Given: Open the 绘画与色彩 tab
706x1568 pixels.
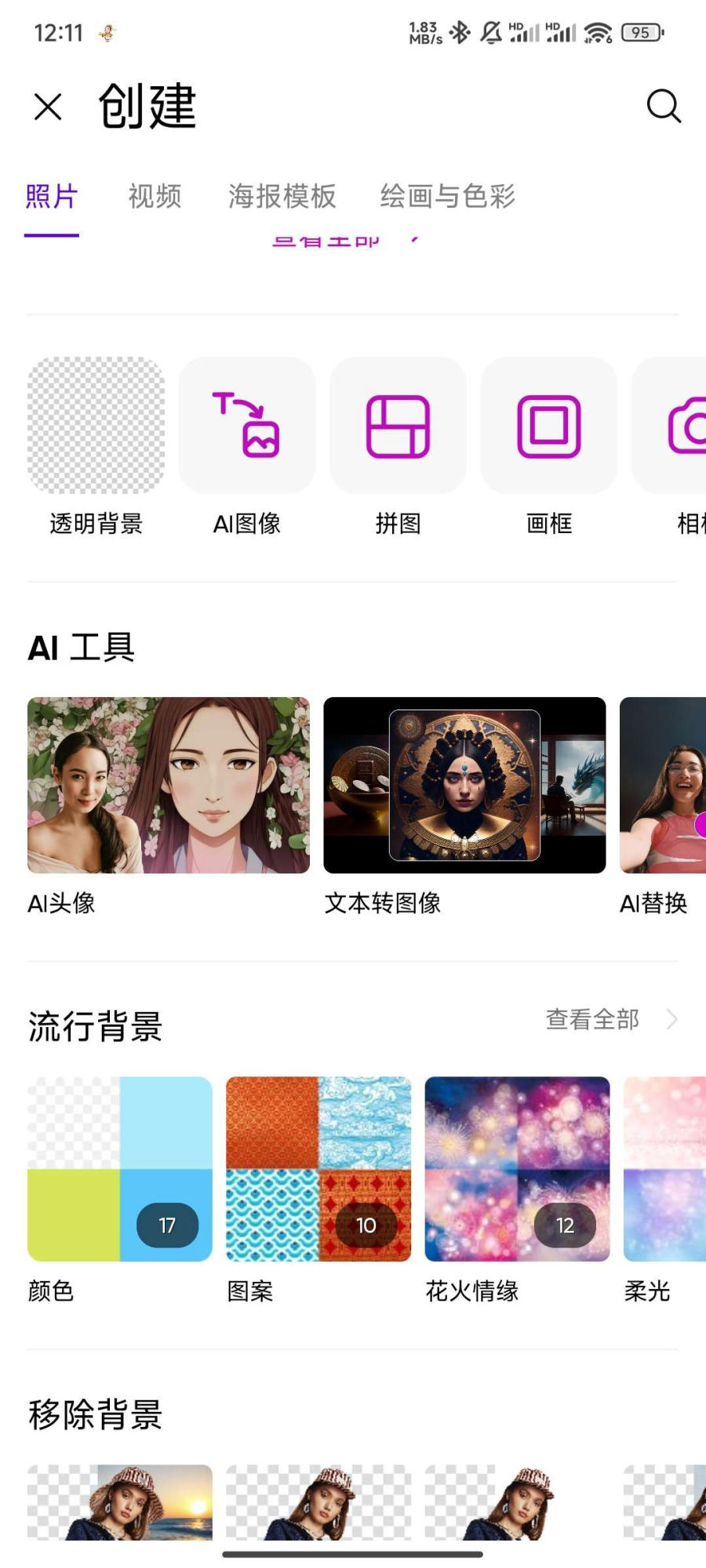Looking at the screenshot, I should (447, 196).
